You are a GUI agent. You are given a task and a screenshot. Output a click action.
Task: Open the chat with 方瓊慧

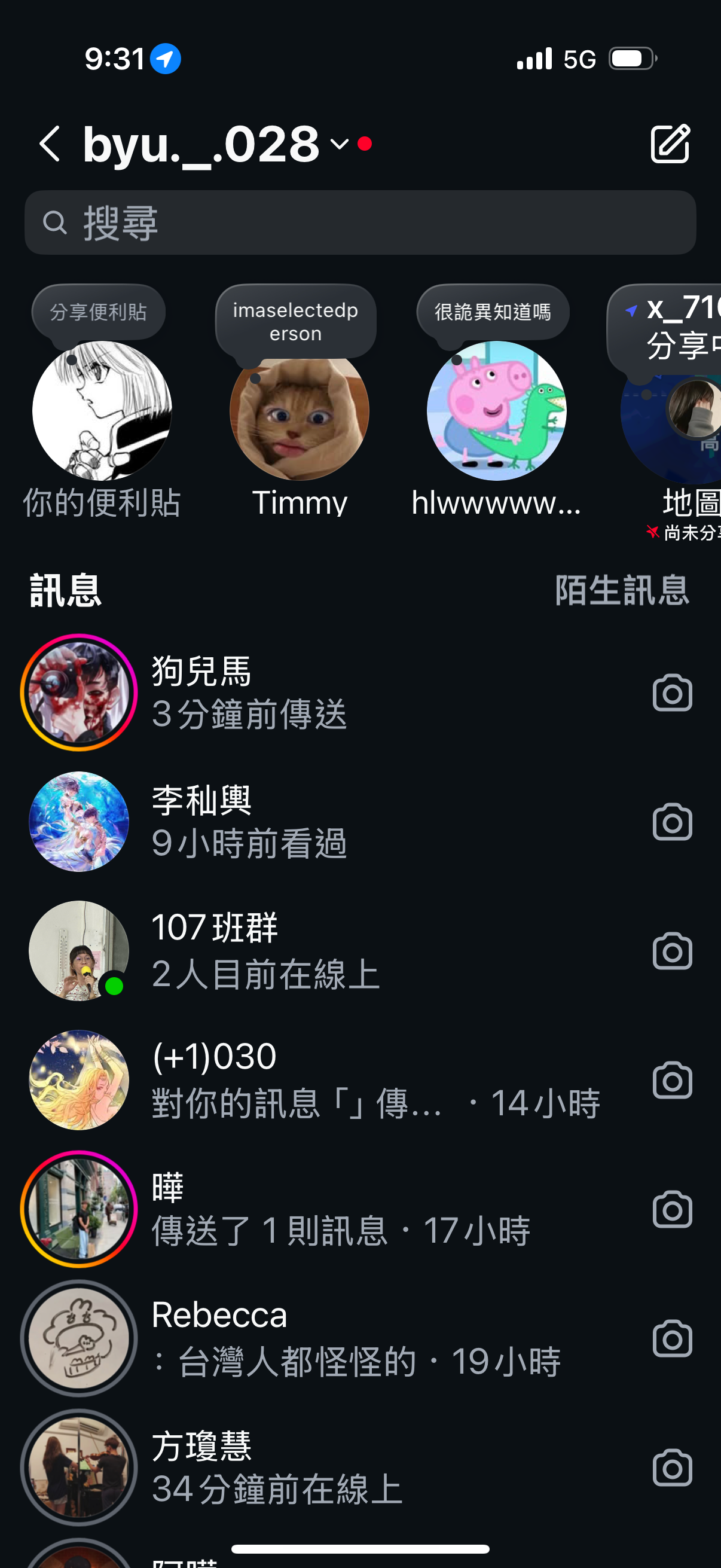point(365,1467)
